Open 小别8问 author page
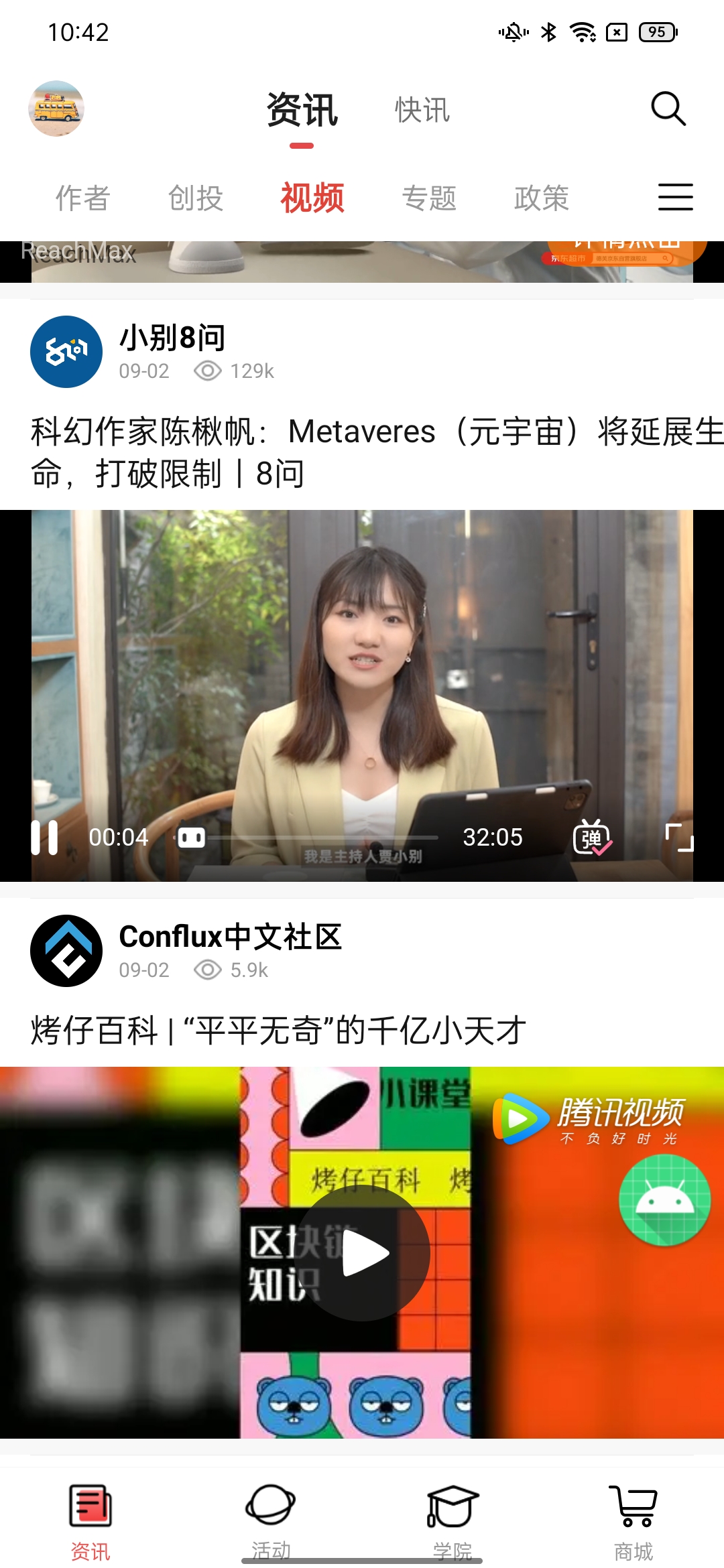Viewport: 724px width, 1568px height. 172,338
